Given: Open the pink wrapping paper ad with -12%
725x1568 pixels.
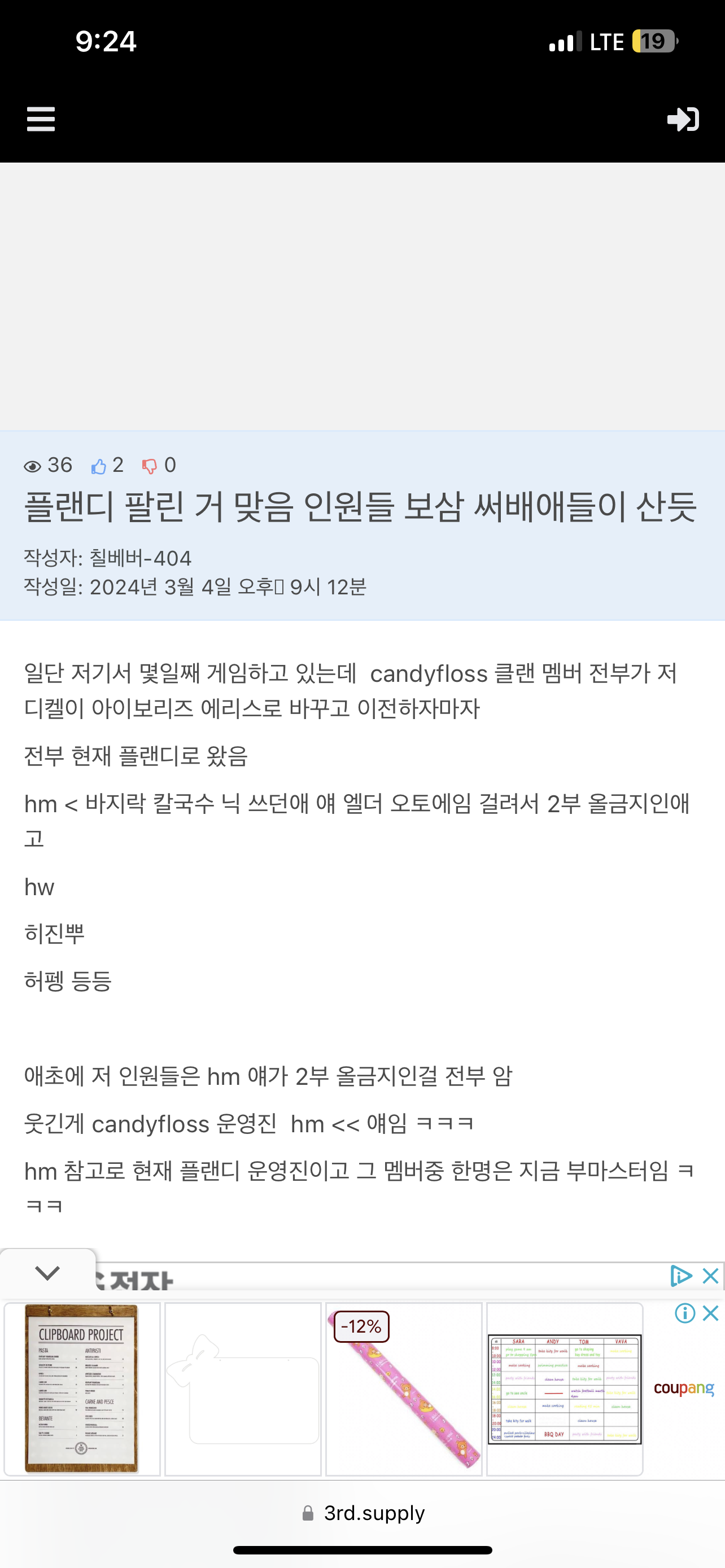Looking at the screenshot, I should pyautogui.click(x=404, y=1389).
